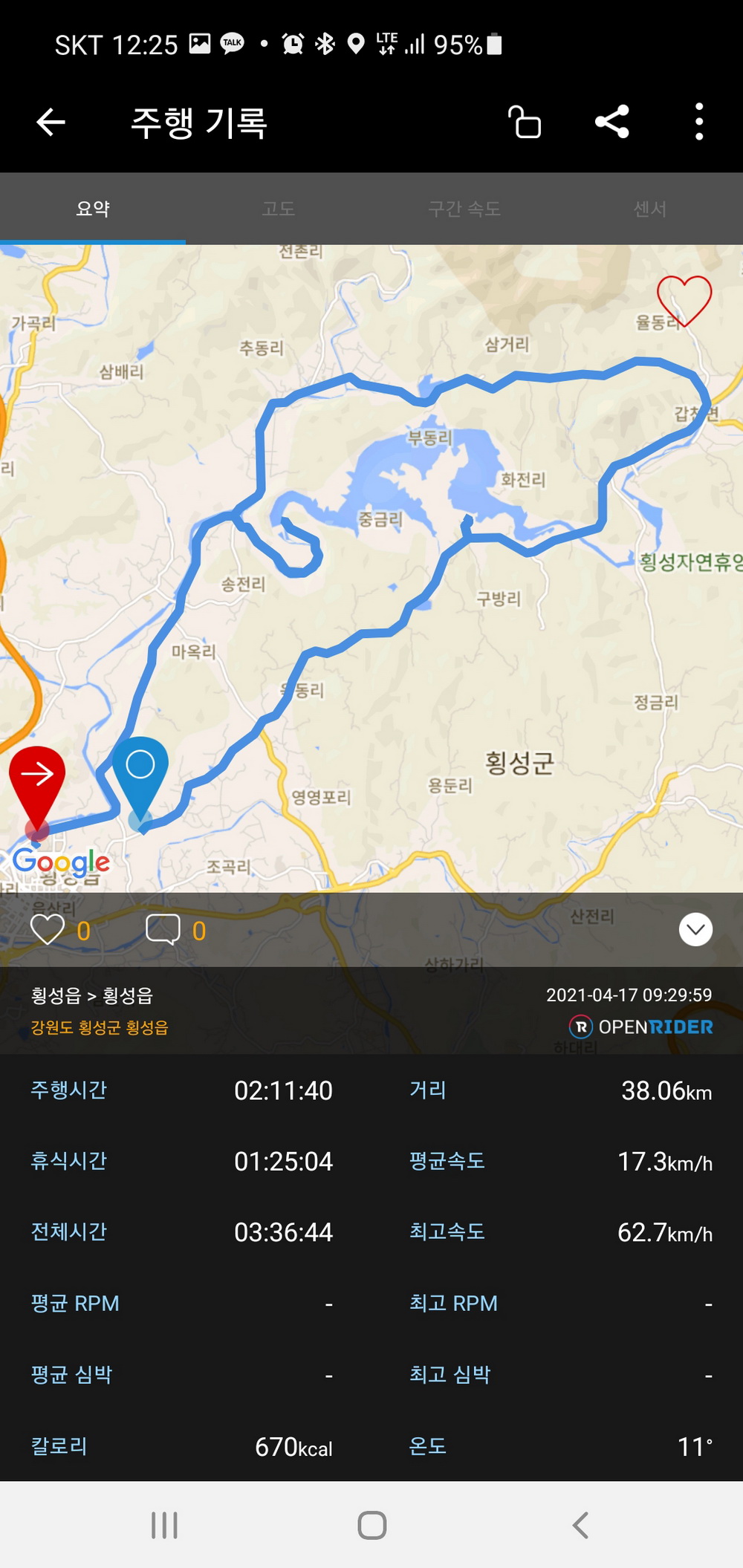Go to the home screen

pyautogui.click(x=371, y=1526)
